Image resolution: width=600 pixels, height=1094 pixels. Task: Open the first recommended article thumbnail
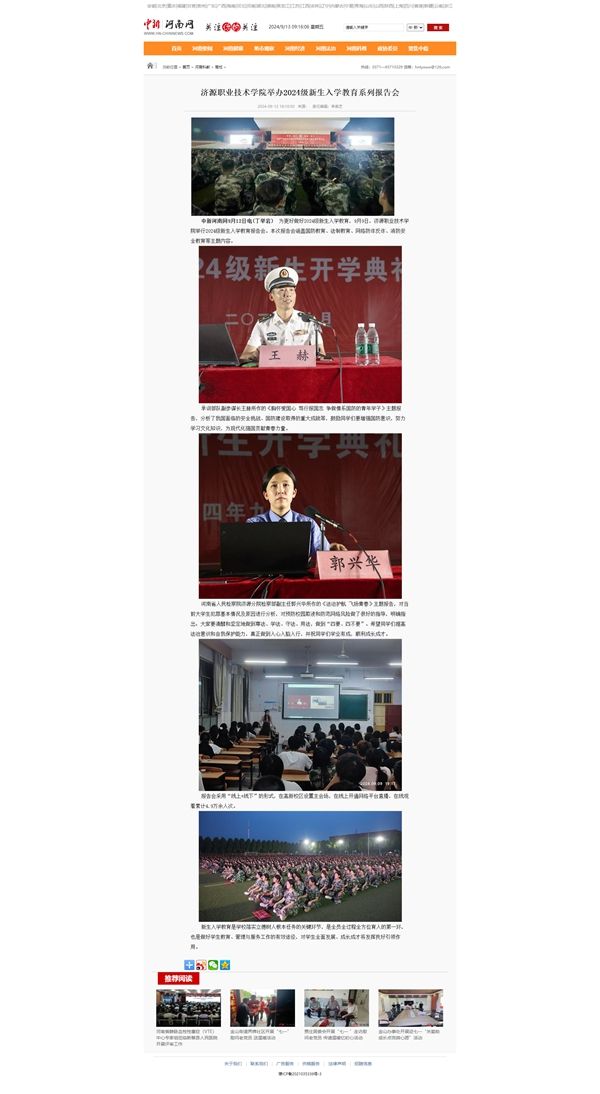pos(188,1007)
